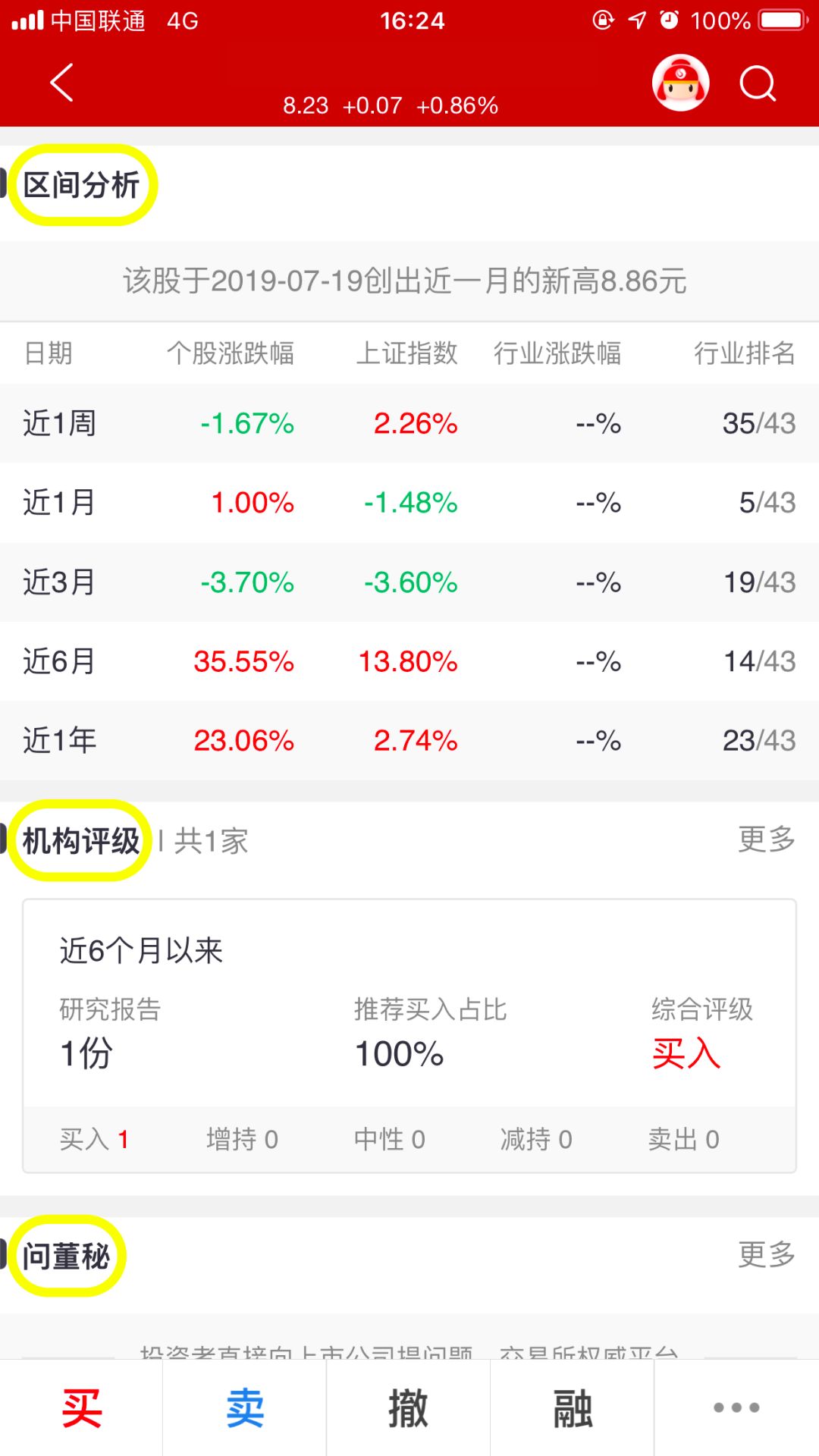Tap the 融 margin trading button

tap(573, 1408)
